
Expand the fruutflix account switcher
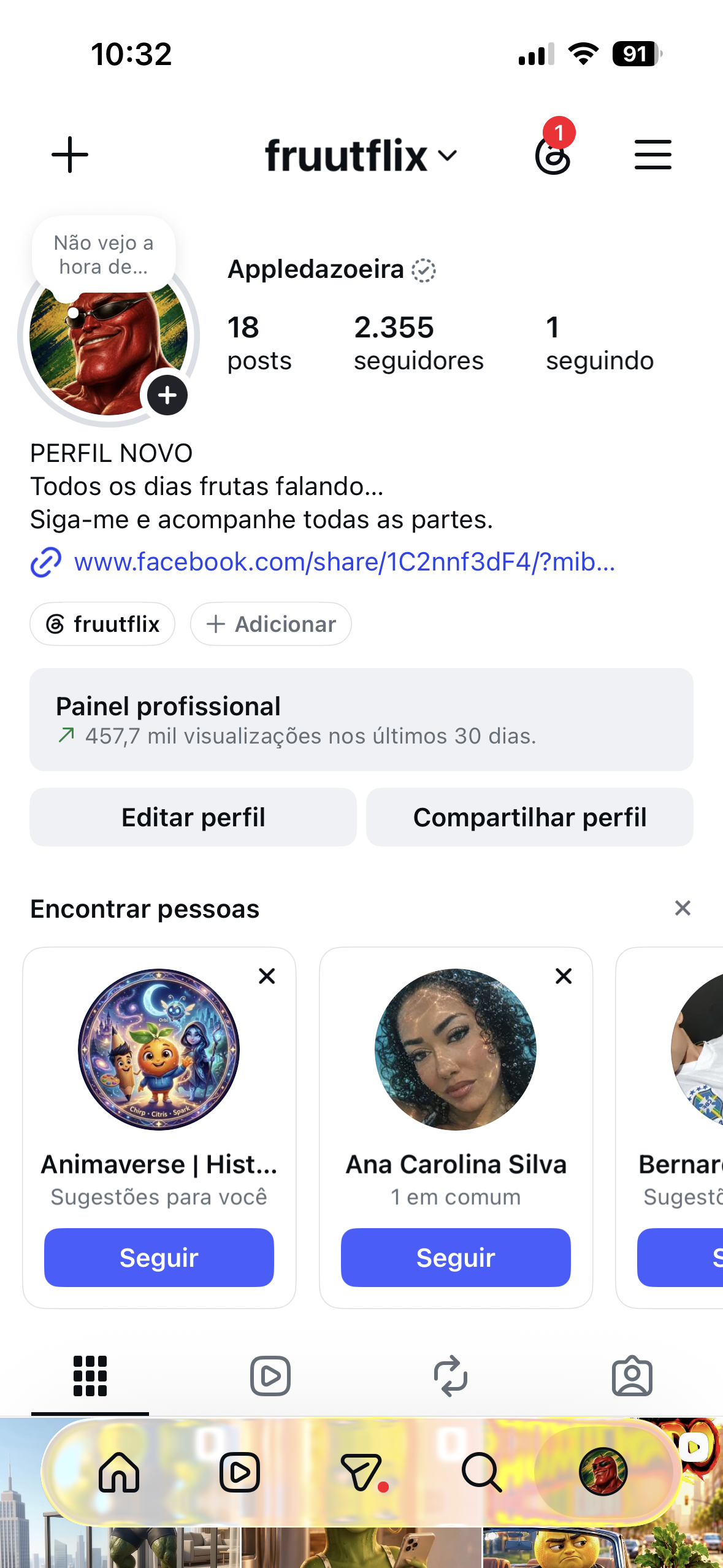(x=361, y=155)
